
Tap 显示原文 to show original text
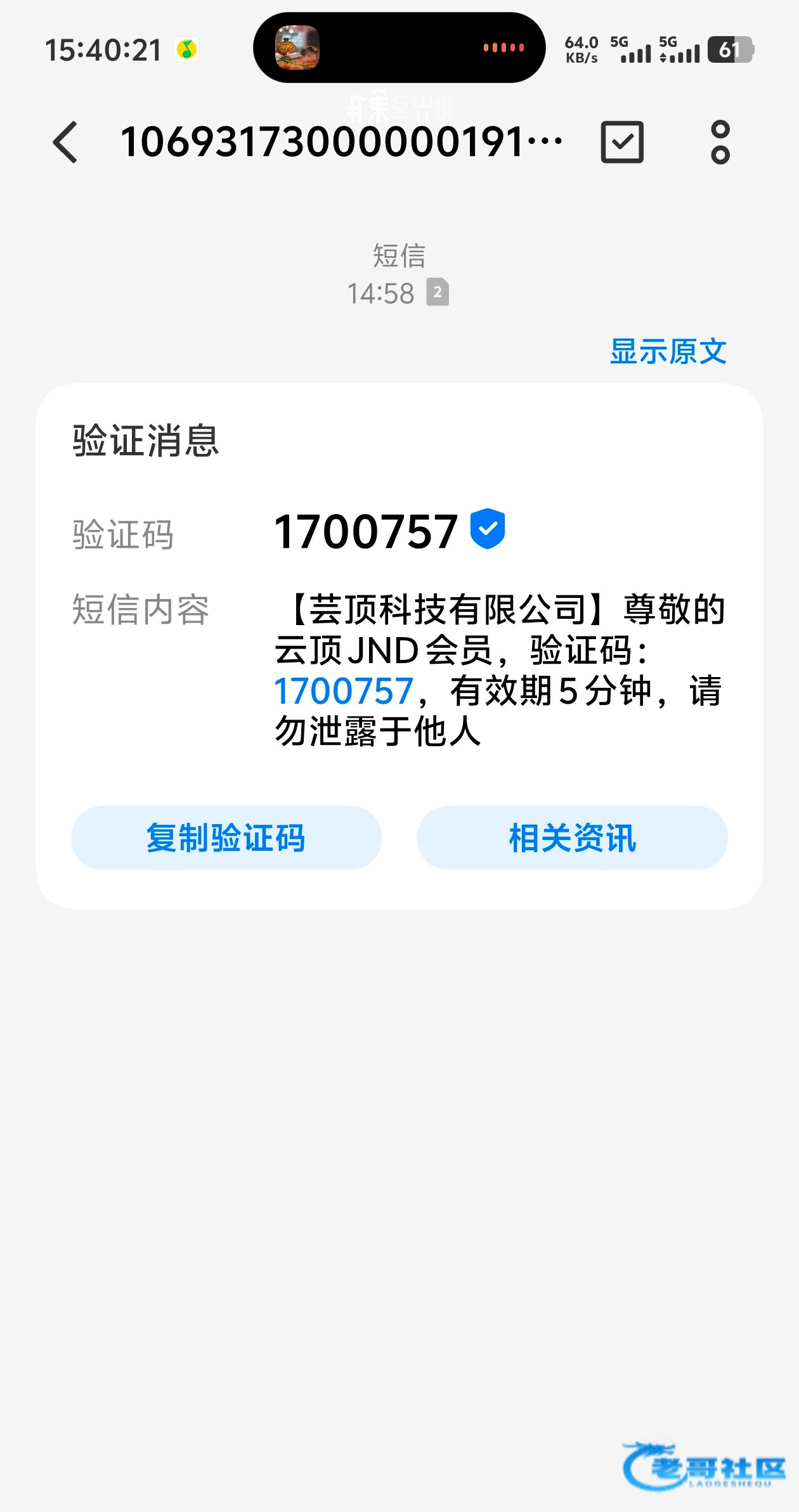(x=668, y=351)
